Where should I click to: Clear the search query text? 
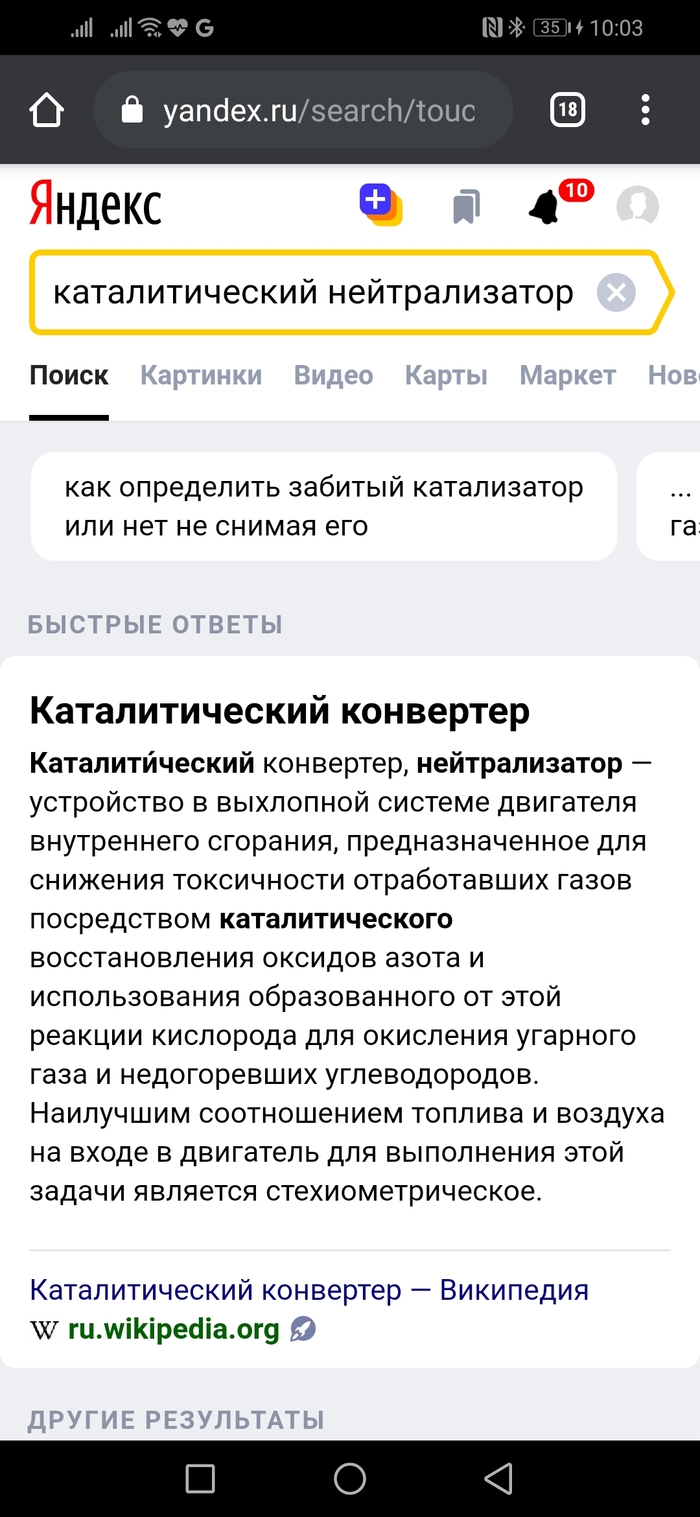[x=616, y=293]
